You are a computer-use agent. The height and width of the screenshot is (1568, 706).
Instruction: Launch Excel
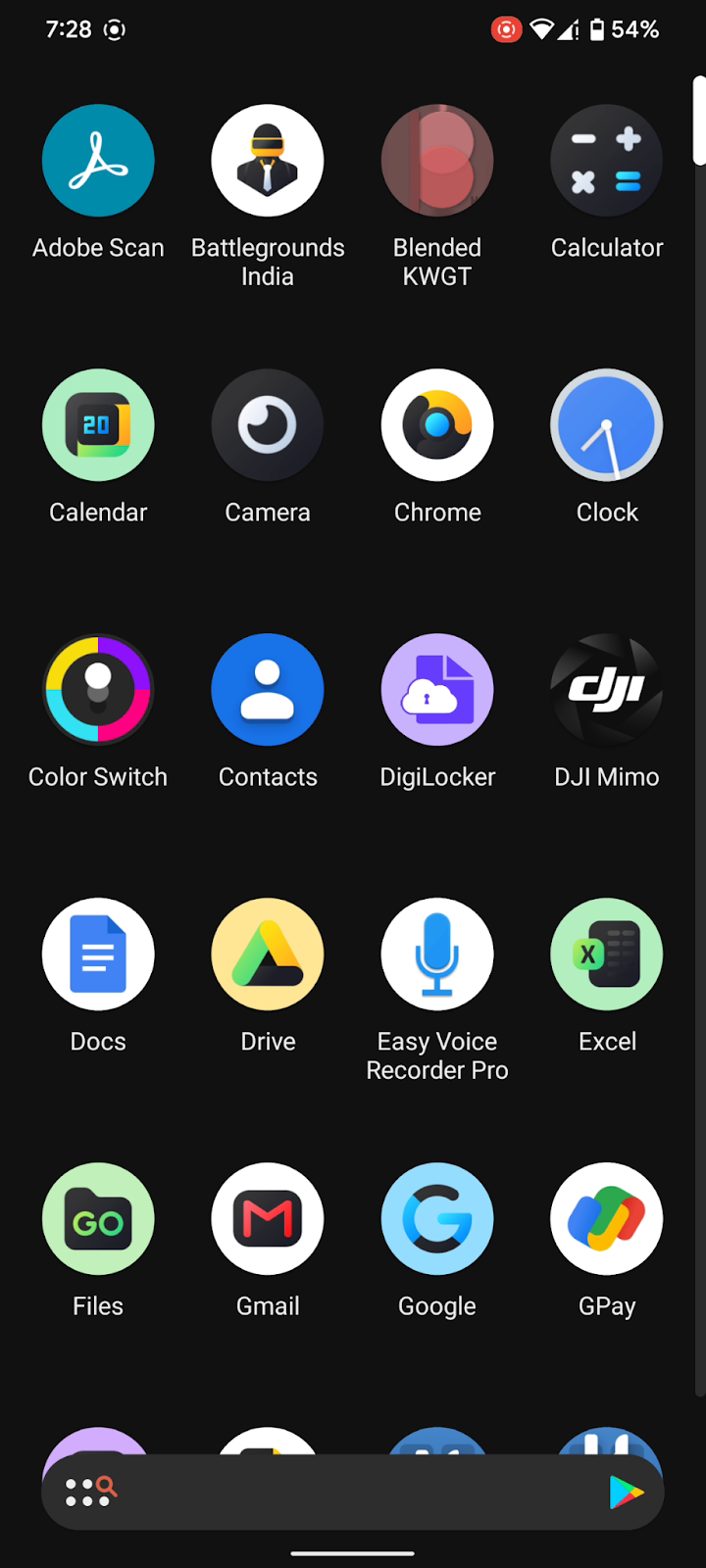click(607, 955)
